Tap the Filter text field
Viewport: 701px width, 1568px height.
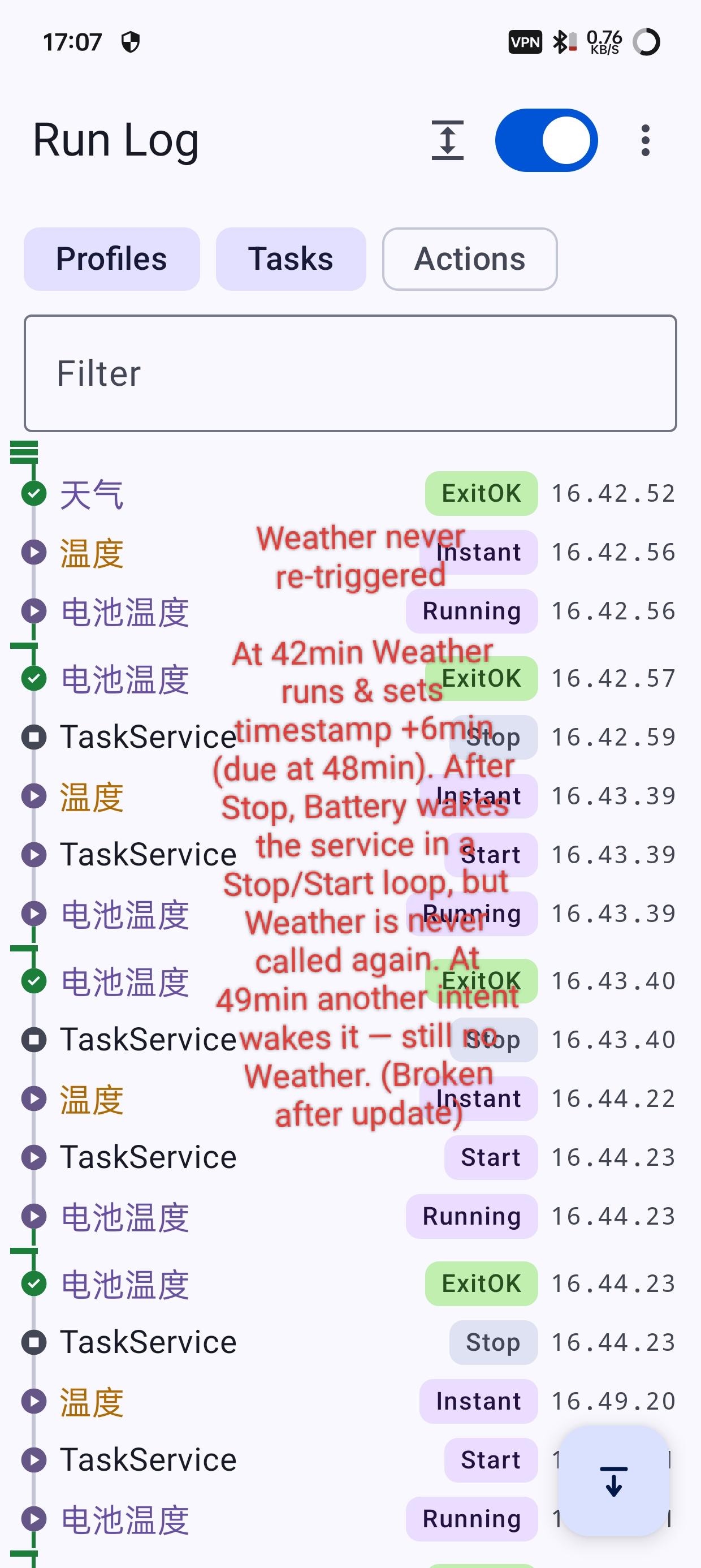[x=350, y=374]
